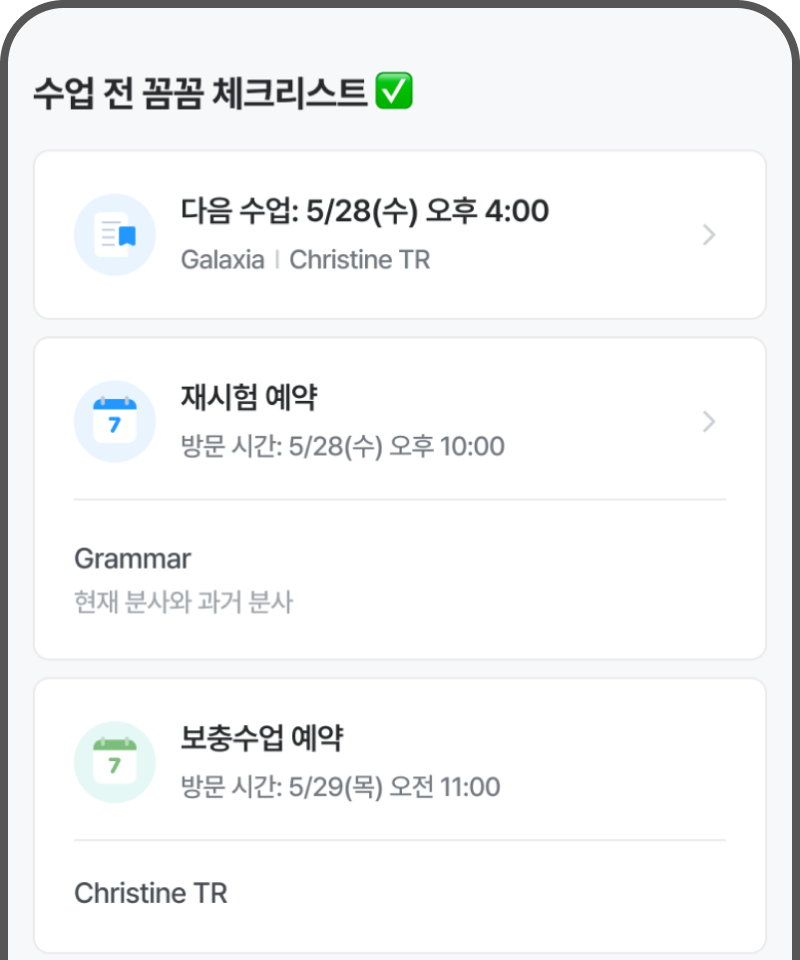Open the next class scheduled 5/28 오후 4:00
The width and height of the screenshot is (800, 960).
click(x=366, y=211)
